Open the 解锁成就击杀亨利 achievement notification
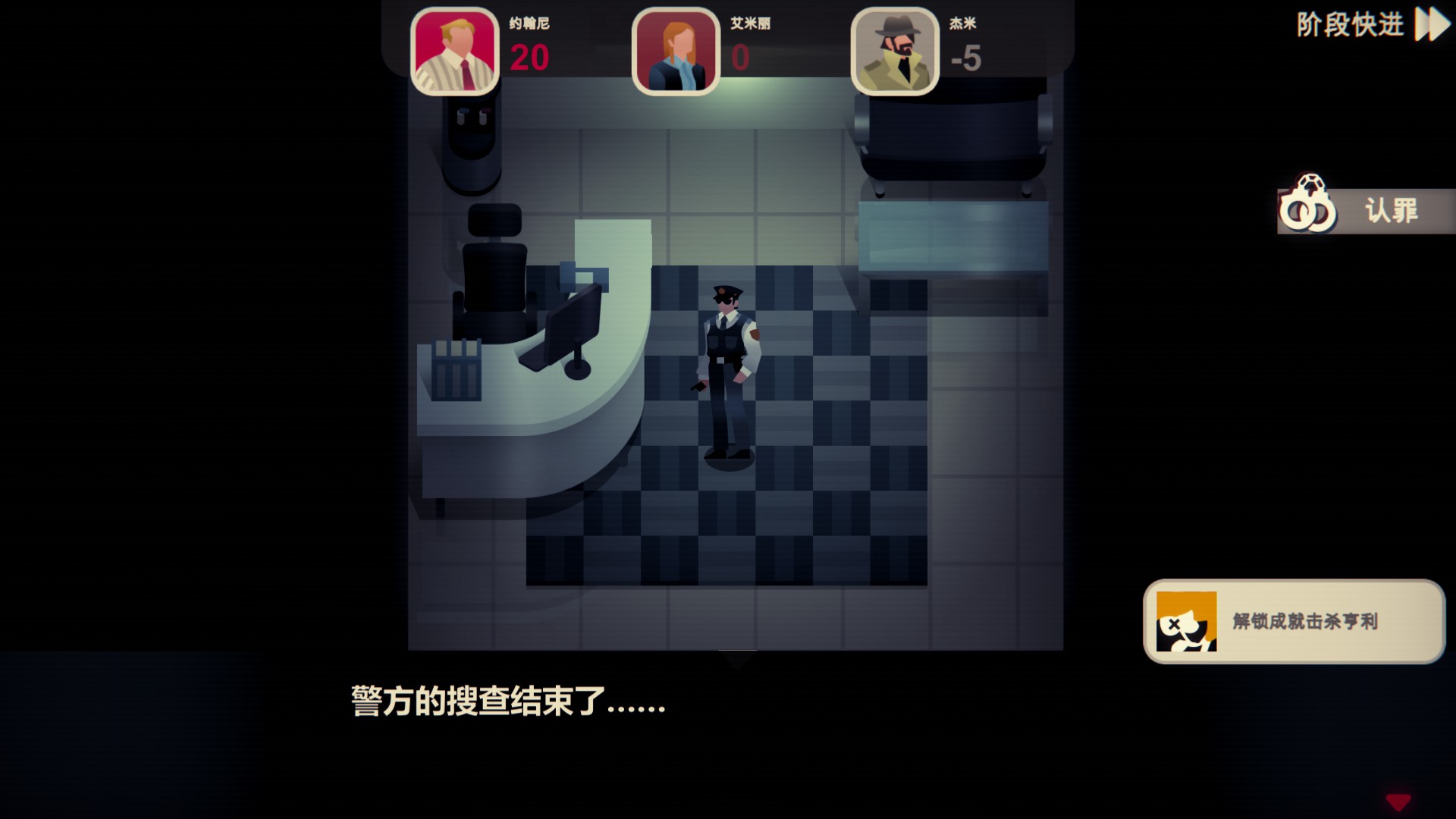This screenshot has width=1456, height=819. click(1294, 622)
